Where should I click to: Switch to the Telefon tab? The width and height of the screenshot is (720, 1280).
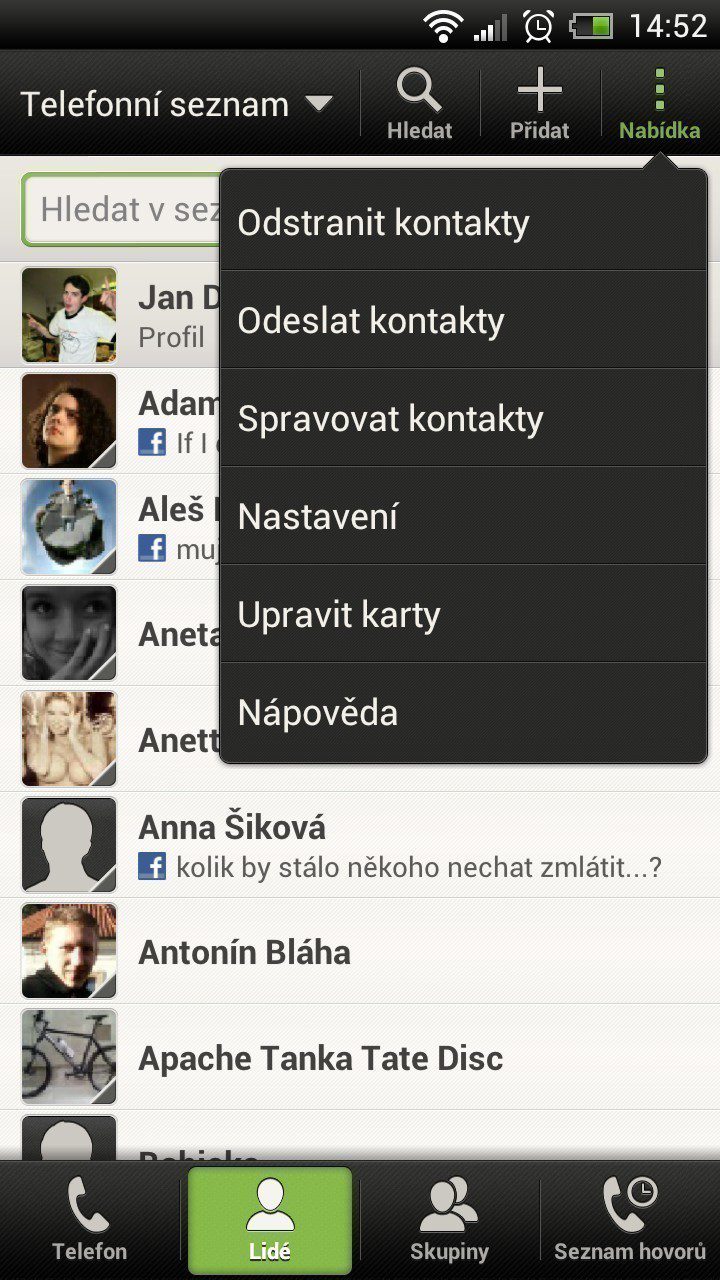(90, 1220)
